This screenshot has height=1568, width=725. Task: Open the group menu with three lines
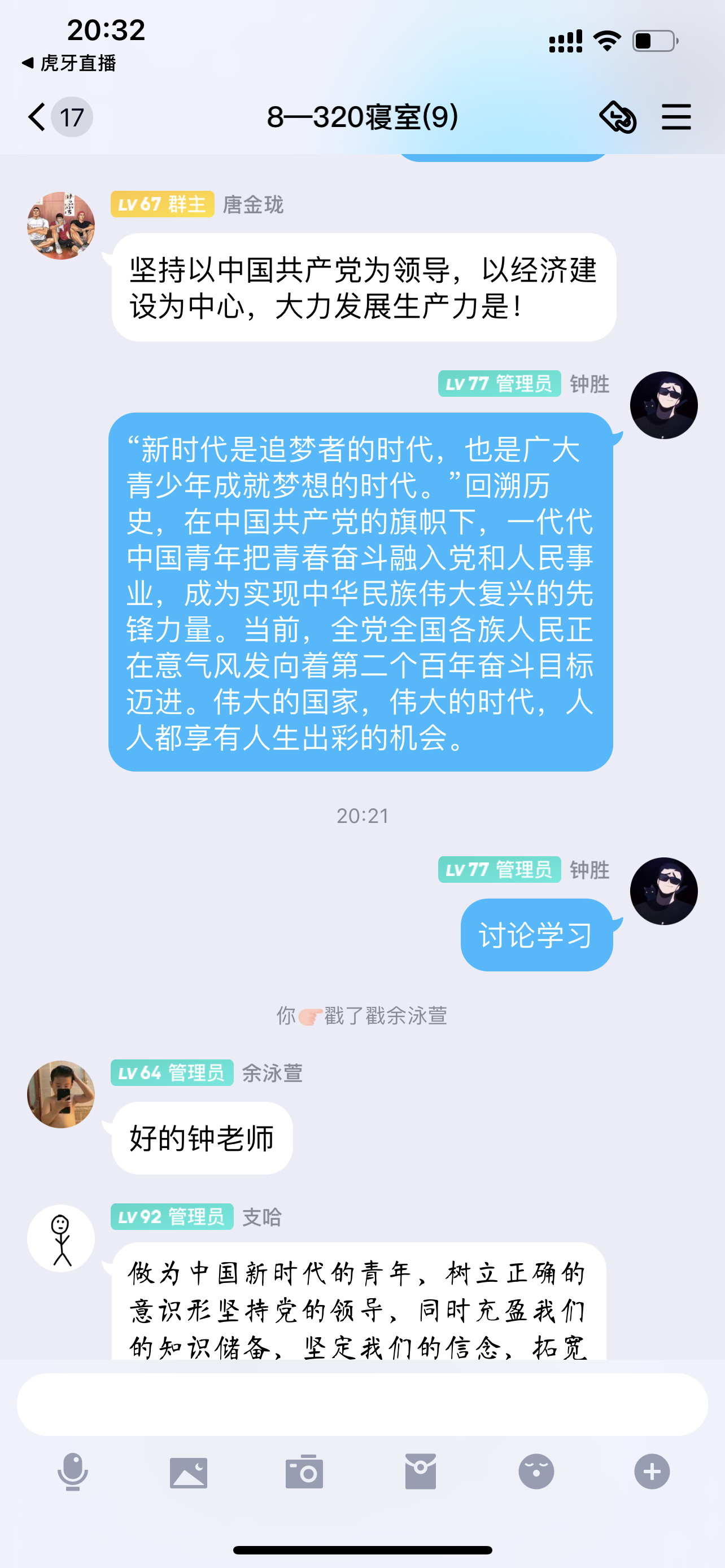coord(676,116)
